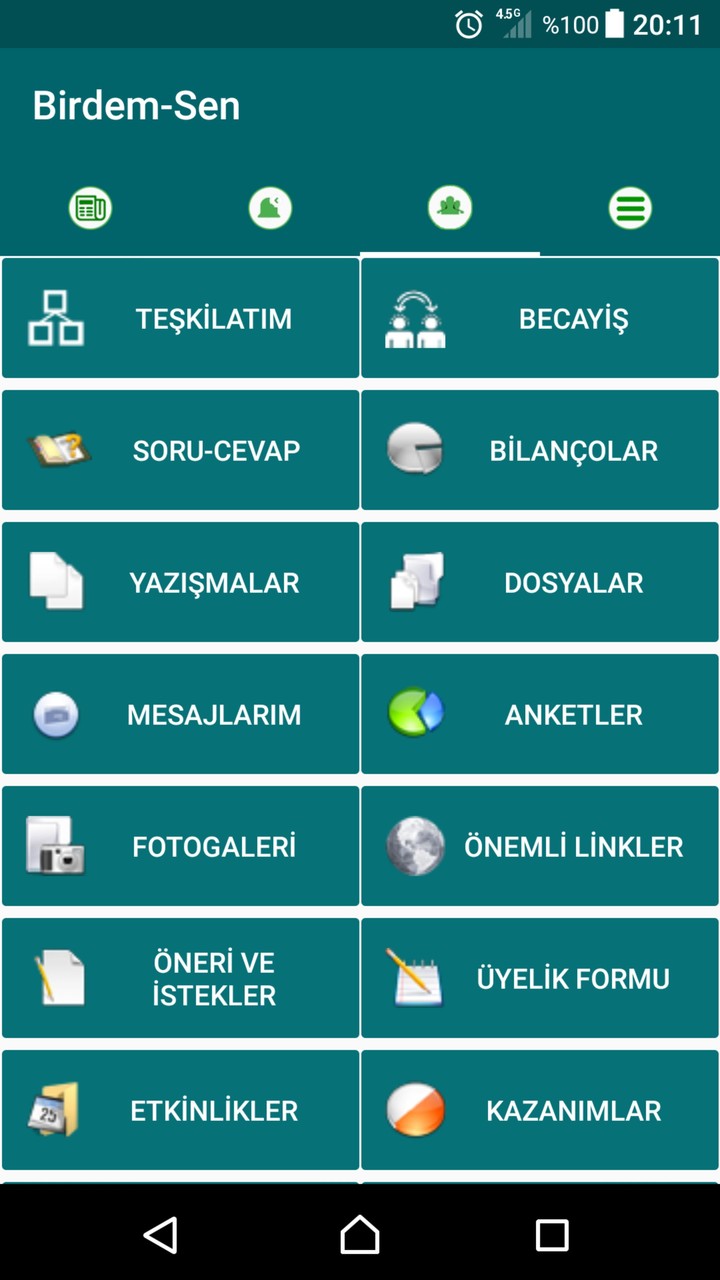Click the Yazışmalar documents icon
Screen dimensions: 720x1280
point(57,581)
